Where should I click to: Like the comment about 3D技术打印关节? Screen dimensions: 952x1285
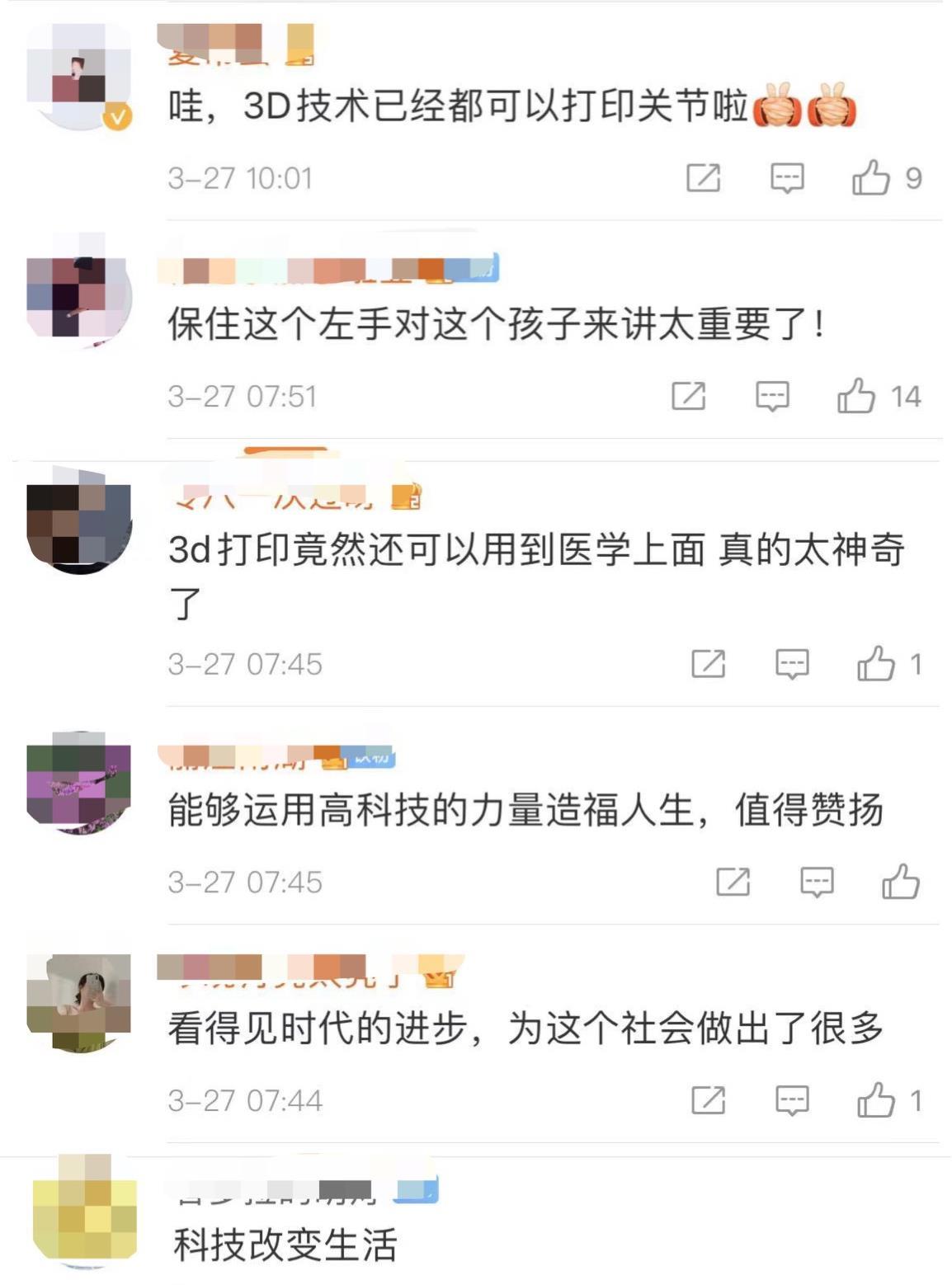tap(871, 177)
